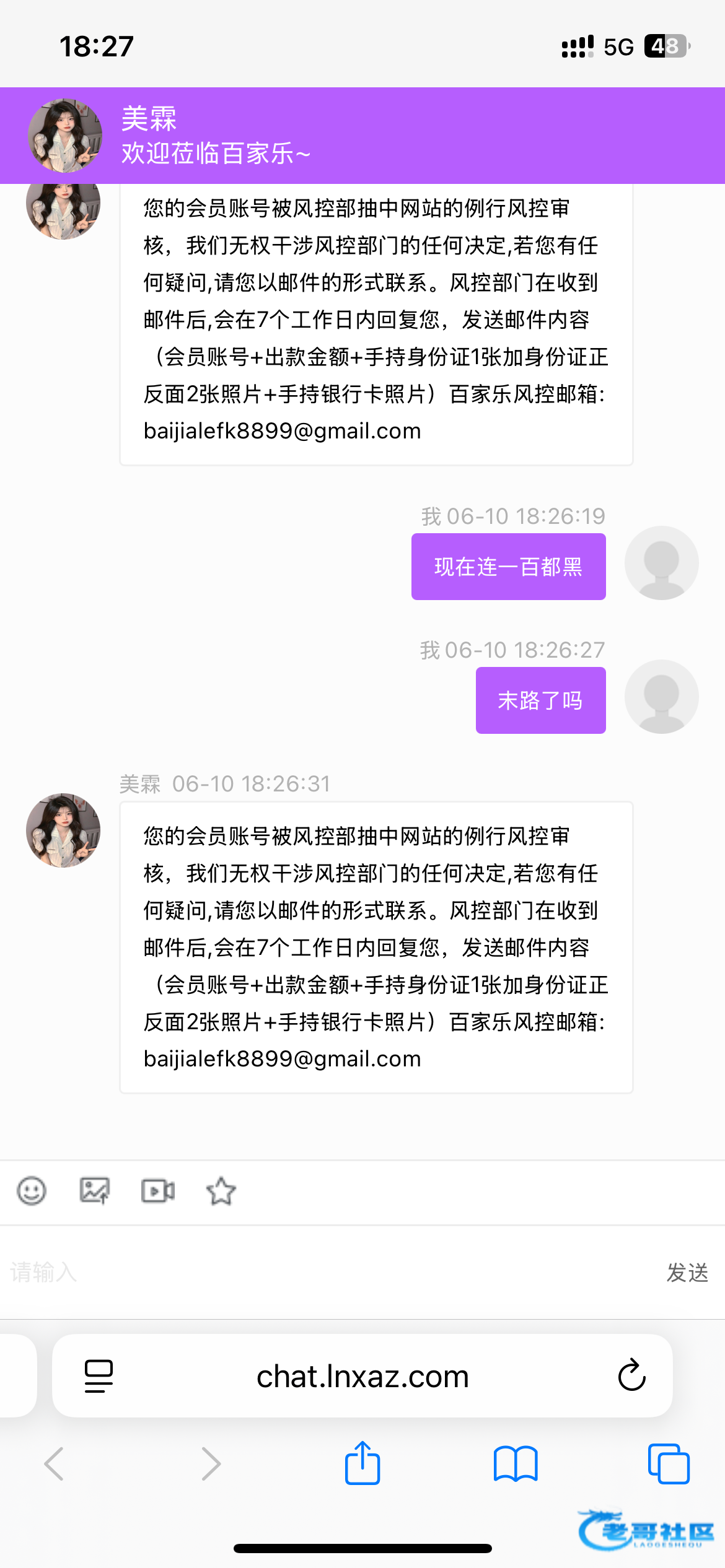Share this page from the Safari toolbar
Viewport: 725px width, 1568px height.
[362, 1463]
